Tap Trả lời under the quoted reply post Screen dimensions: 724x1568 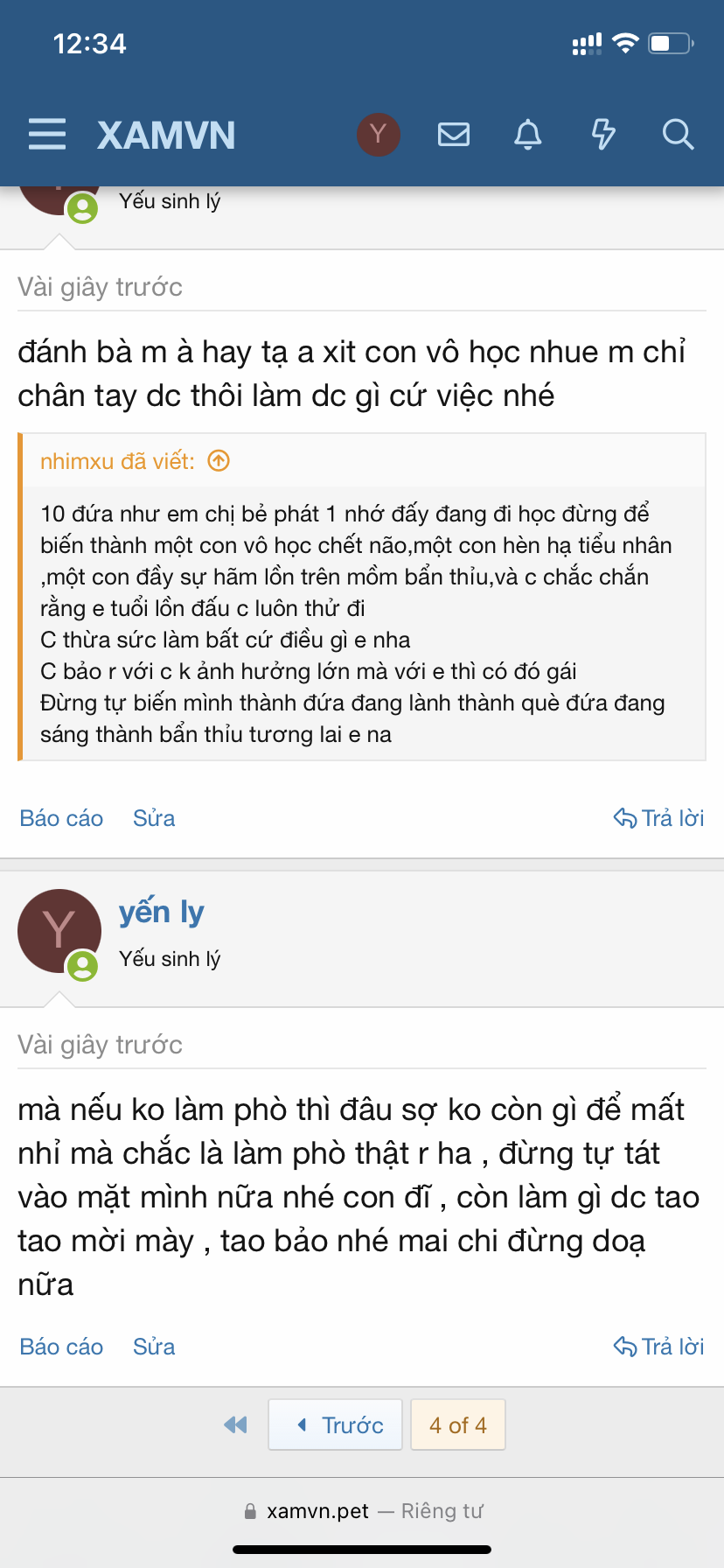point(659,818)
